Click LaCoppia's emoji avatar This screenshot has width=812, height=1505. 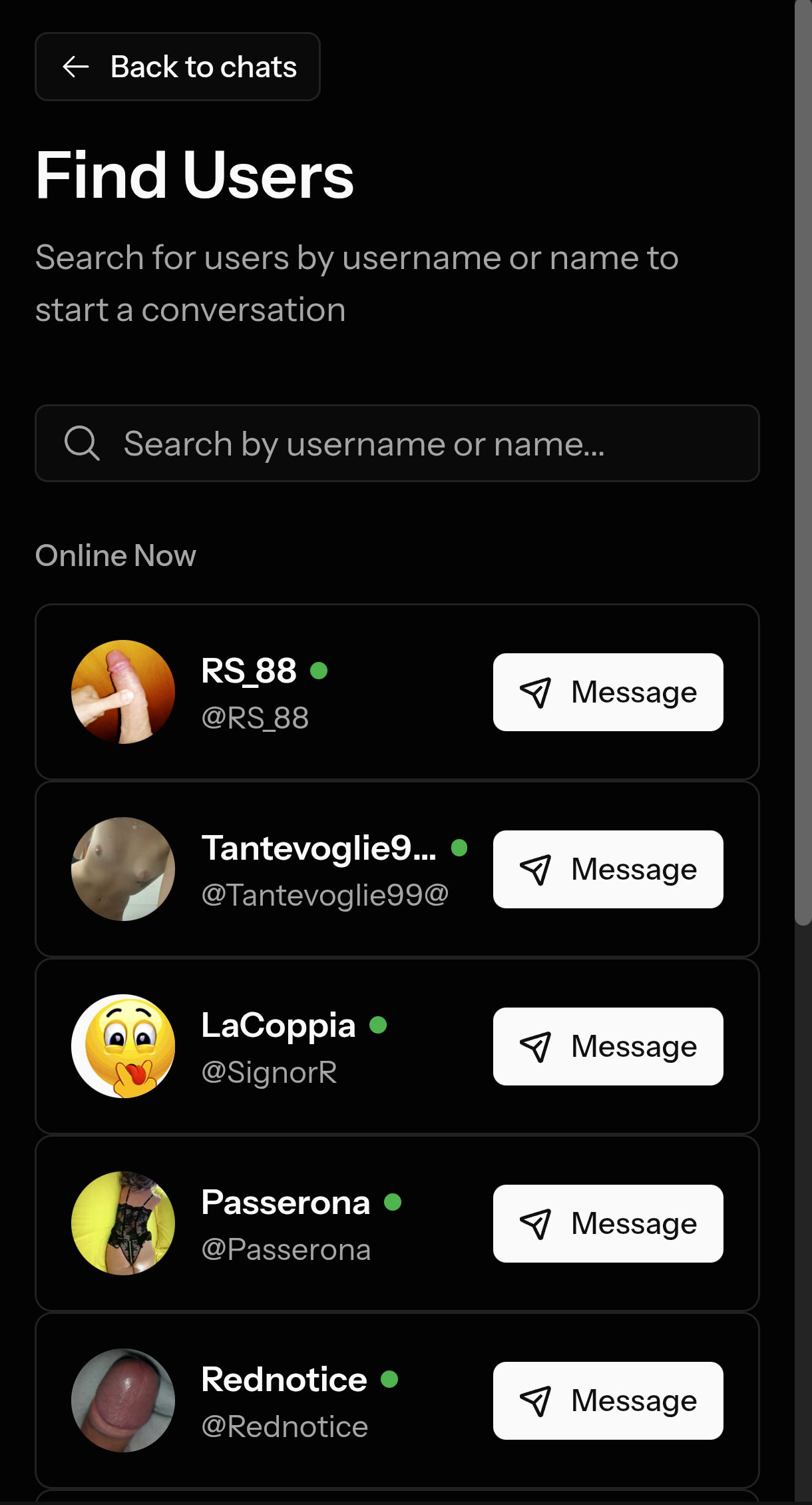click(122, 1046)
